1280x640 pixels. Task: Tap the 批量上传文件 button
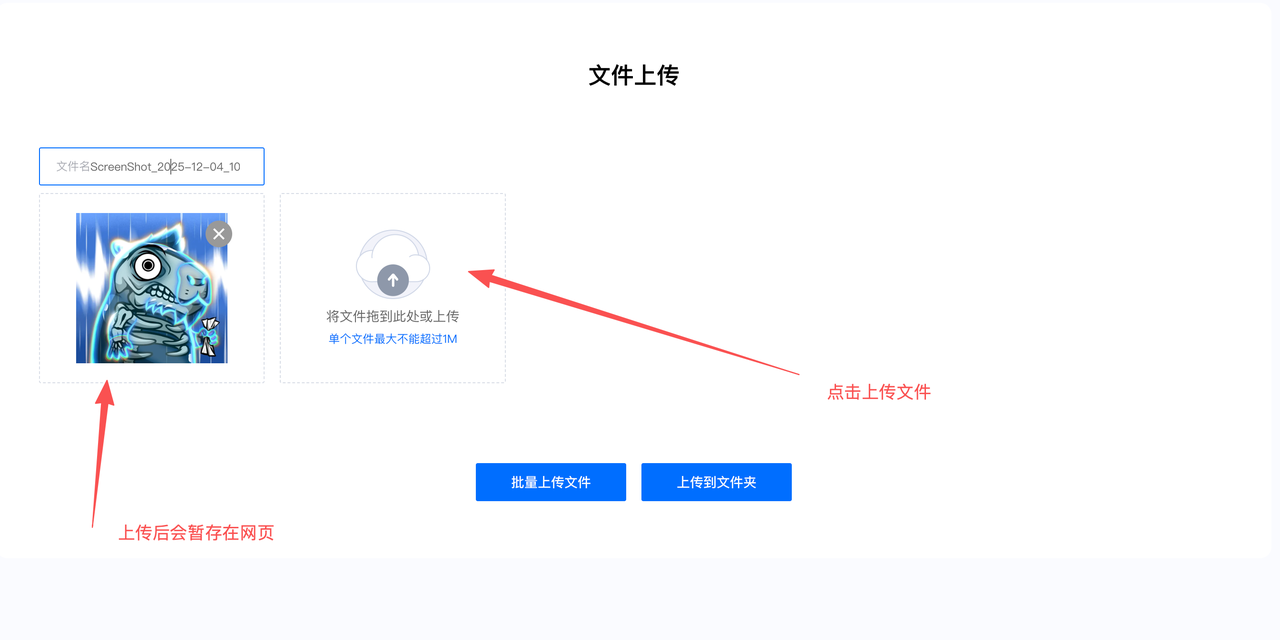[x=551, y=482]
